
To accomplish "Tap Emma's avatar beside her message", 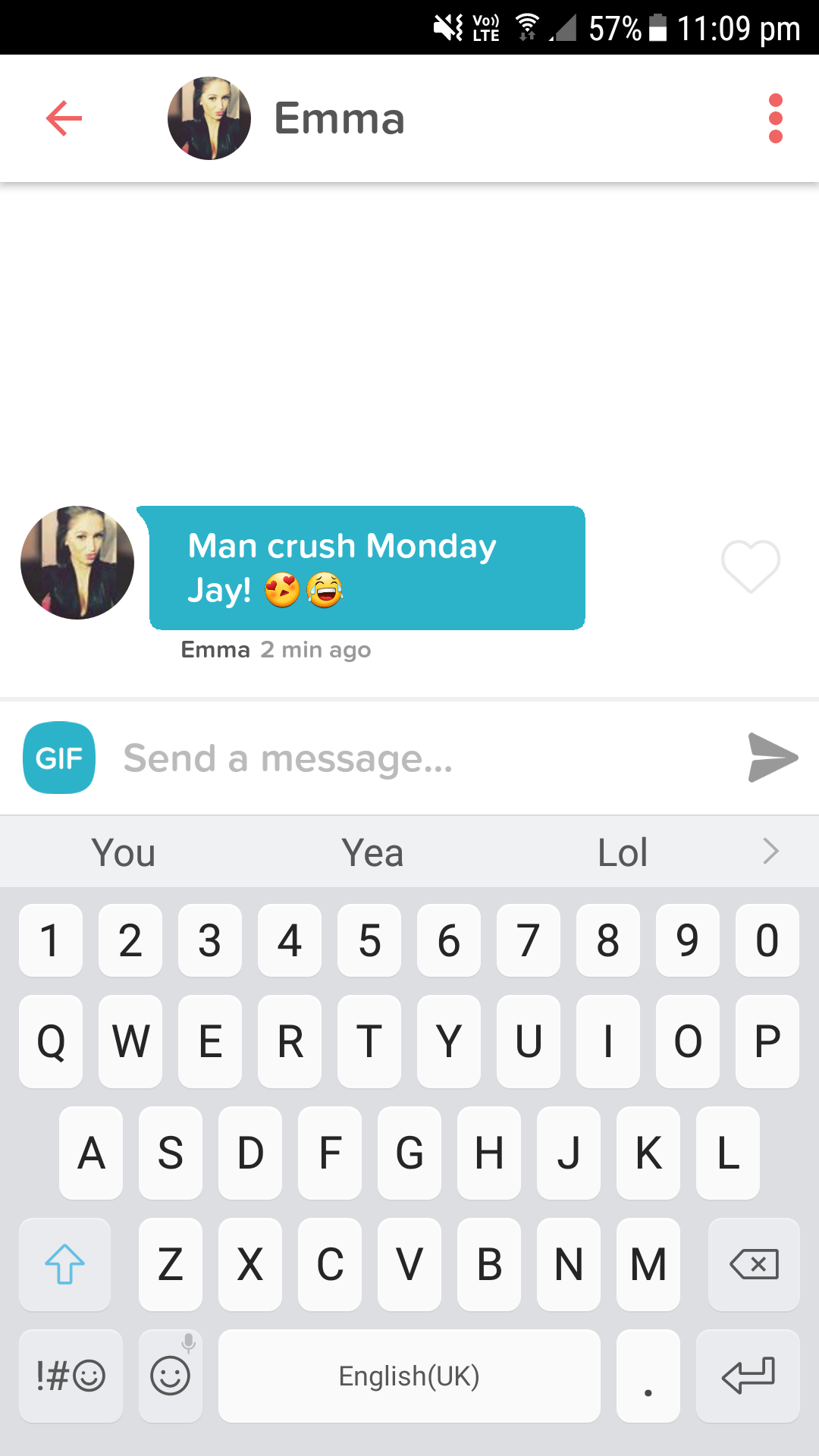I will pos(77,563).
